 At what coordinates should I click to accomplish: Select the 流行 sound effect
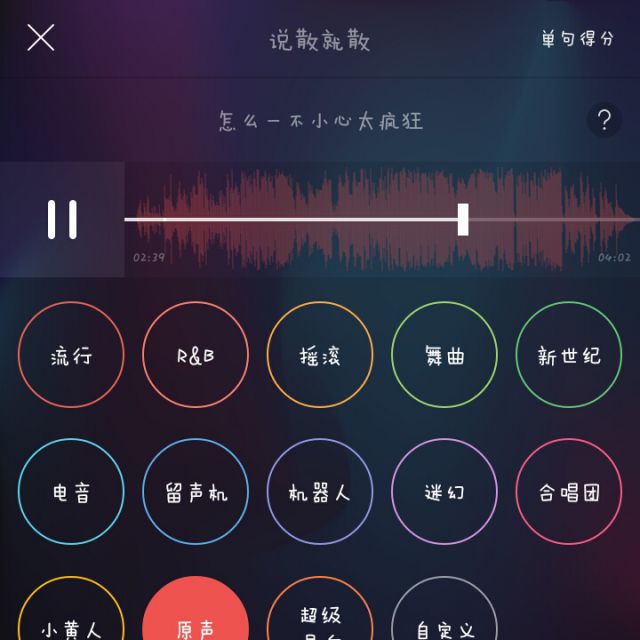tap(71, 355)
